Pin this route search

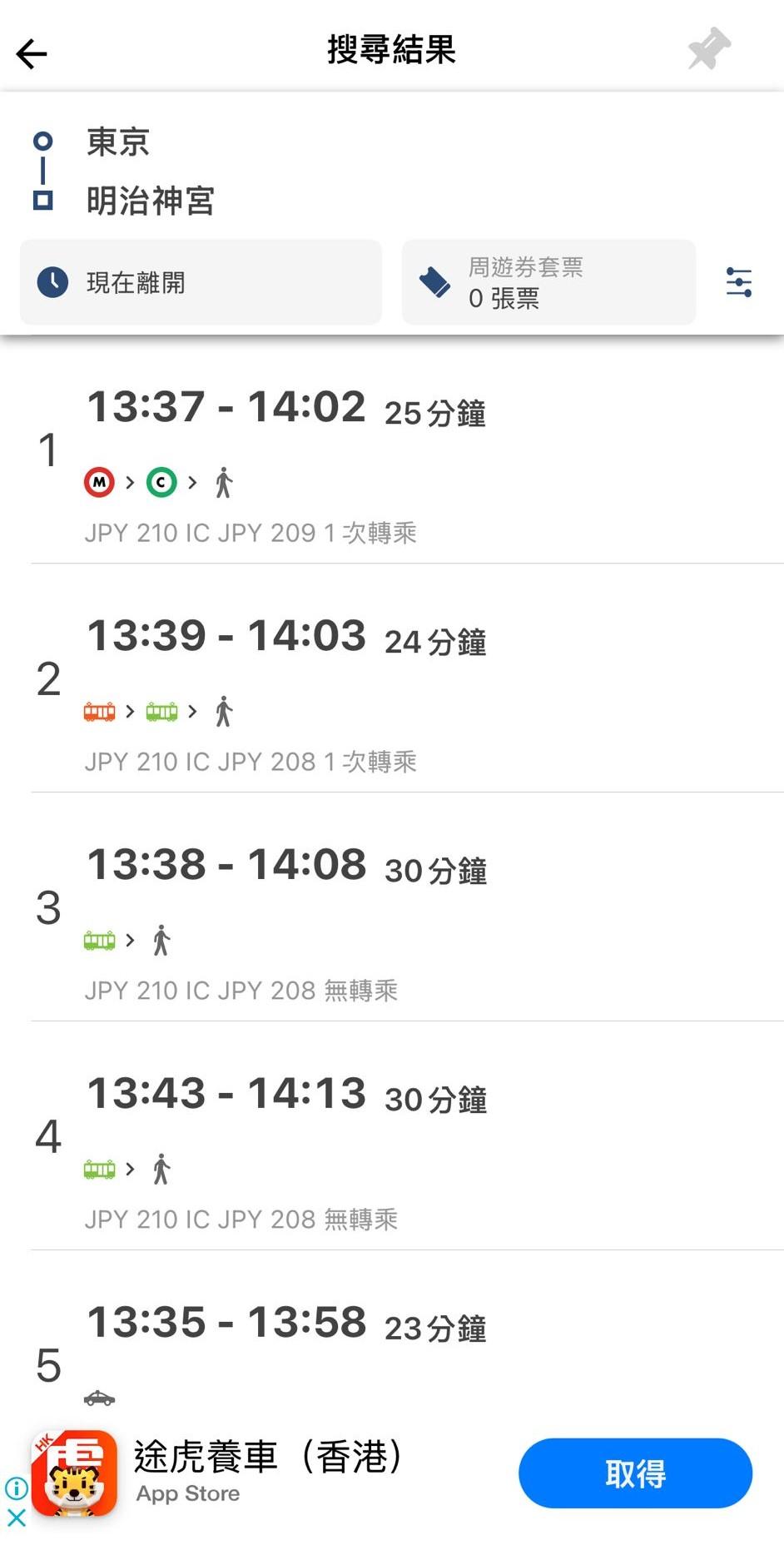pos(709,49)
